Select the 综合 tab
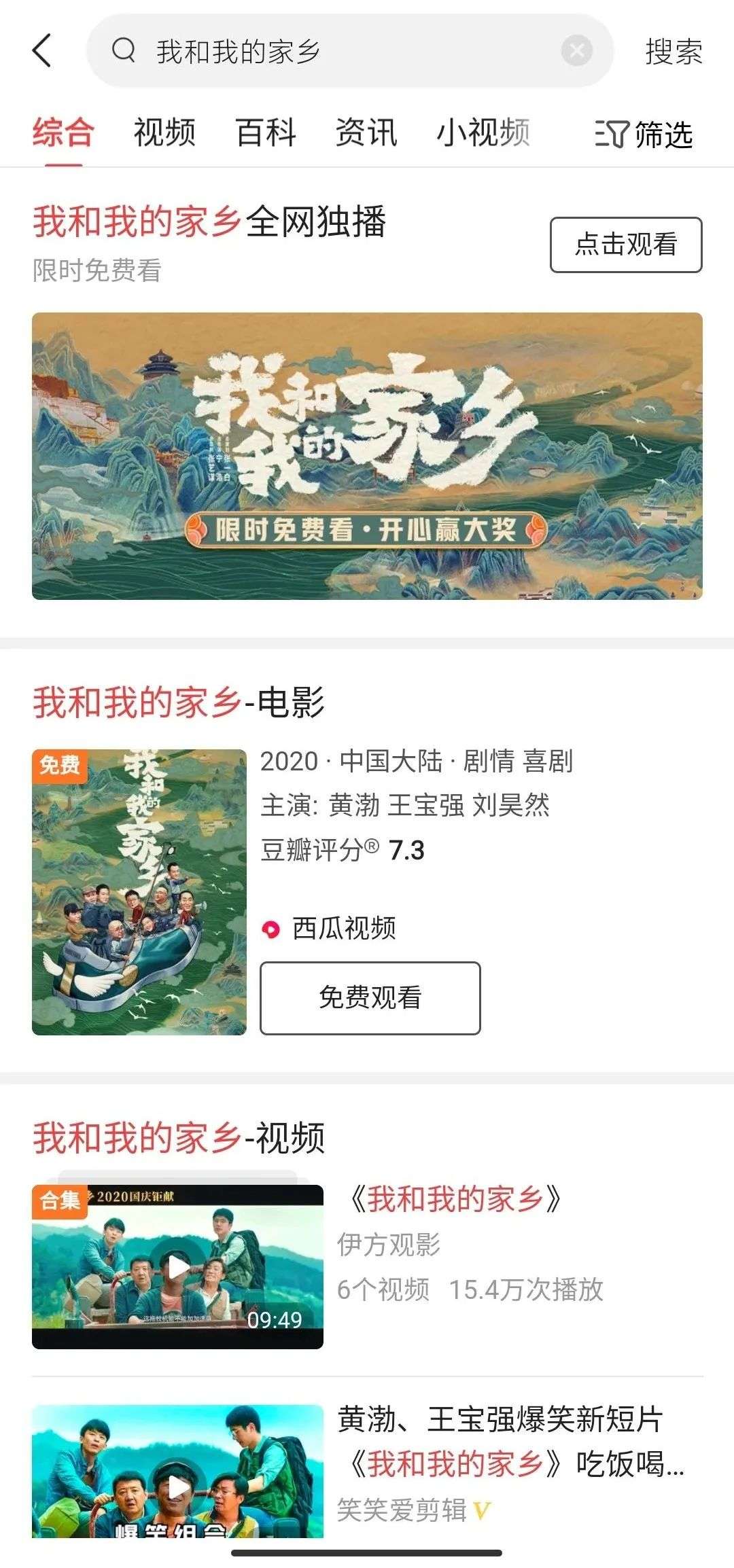Viewport: 734px width, 1568px height. pos(63,132)
